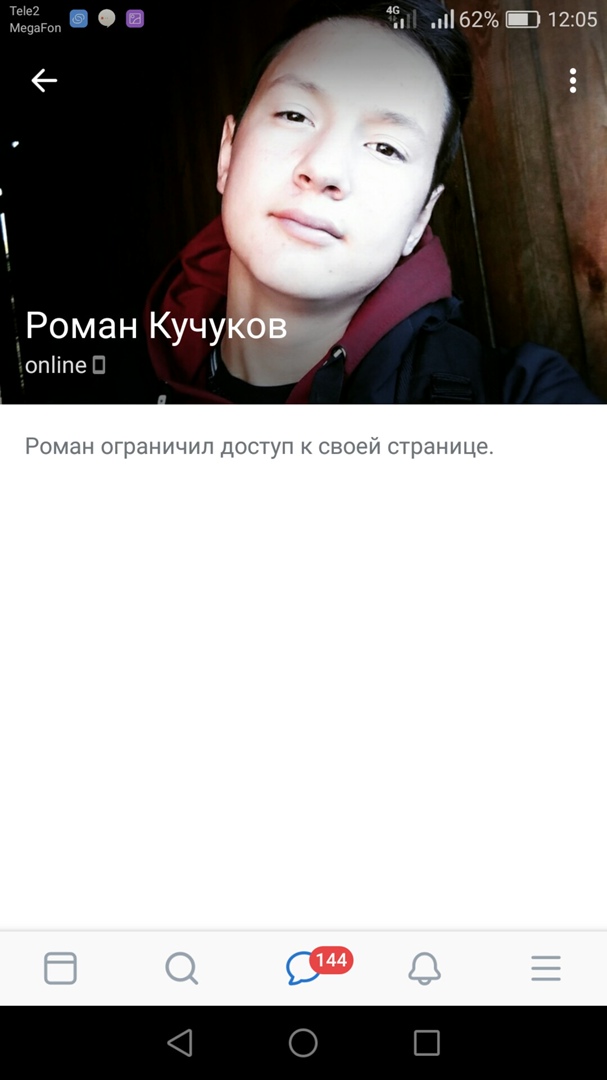Open the hamburger menu tab
607x1080 pixels.
click(x=546, y=968)
